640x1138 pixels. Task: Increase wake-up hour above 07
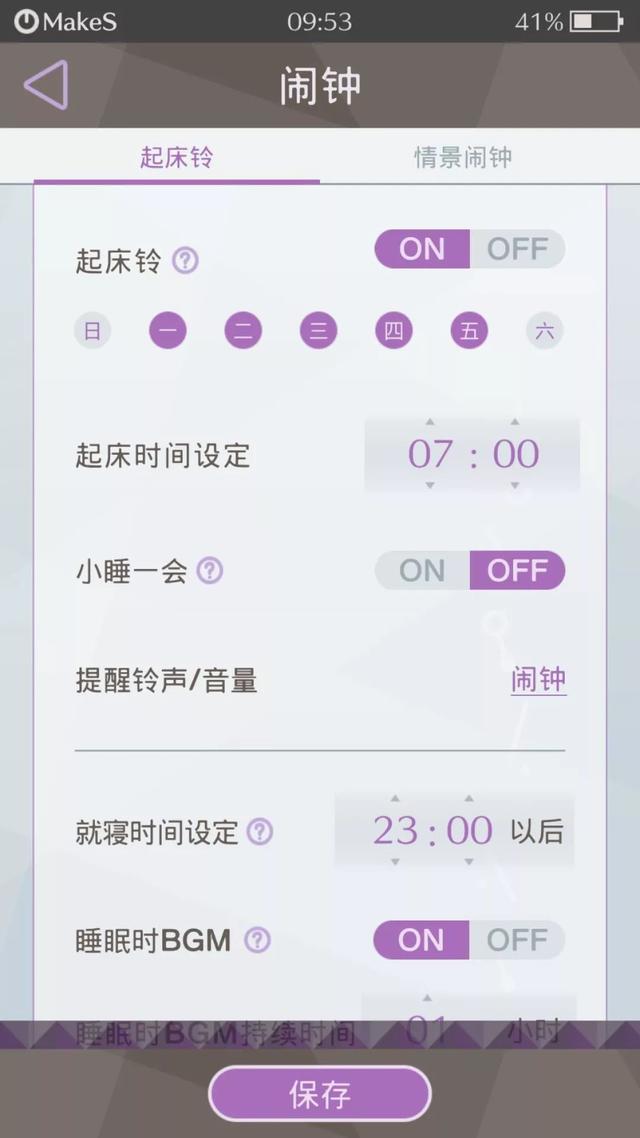coord(430,422)
